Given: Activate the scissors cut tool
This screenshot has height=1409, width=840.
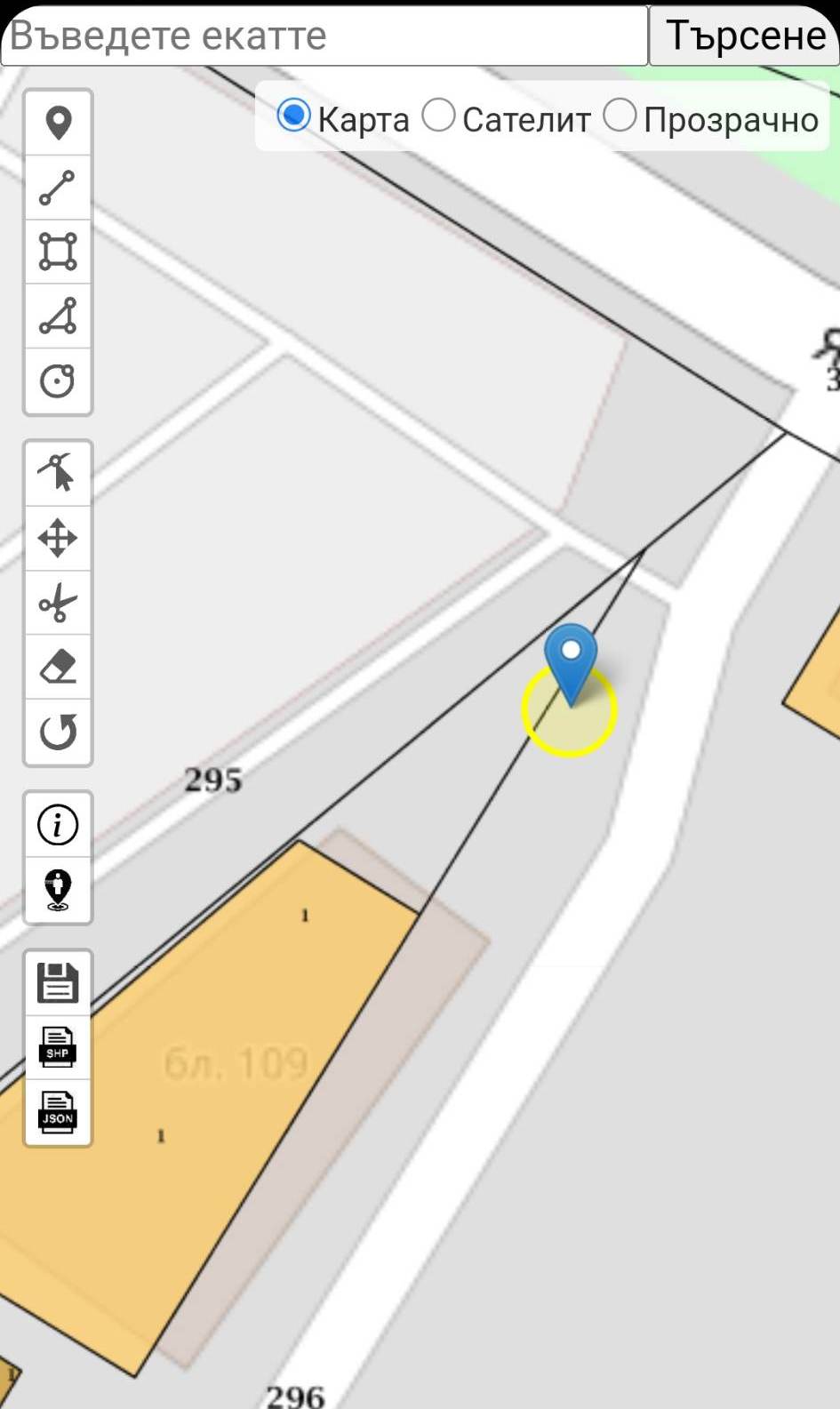Looking at the screenshot, I should (58, 603).
